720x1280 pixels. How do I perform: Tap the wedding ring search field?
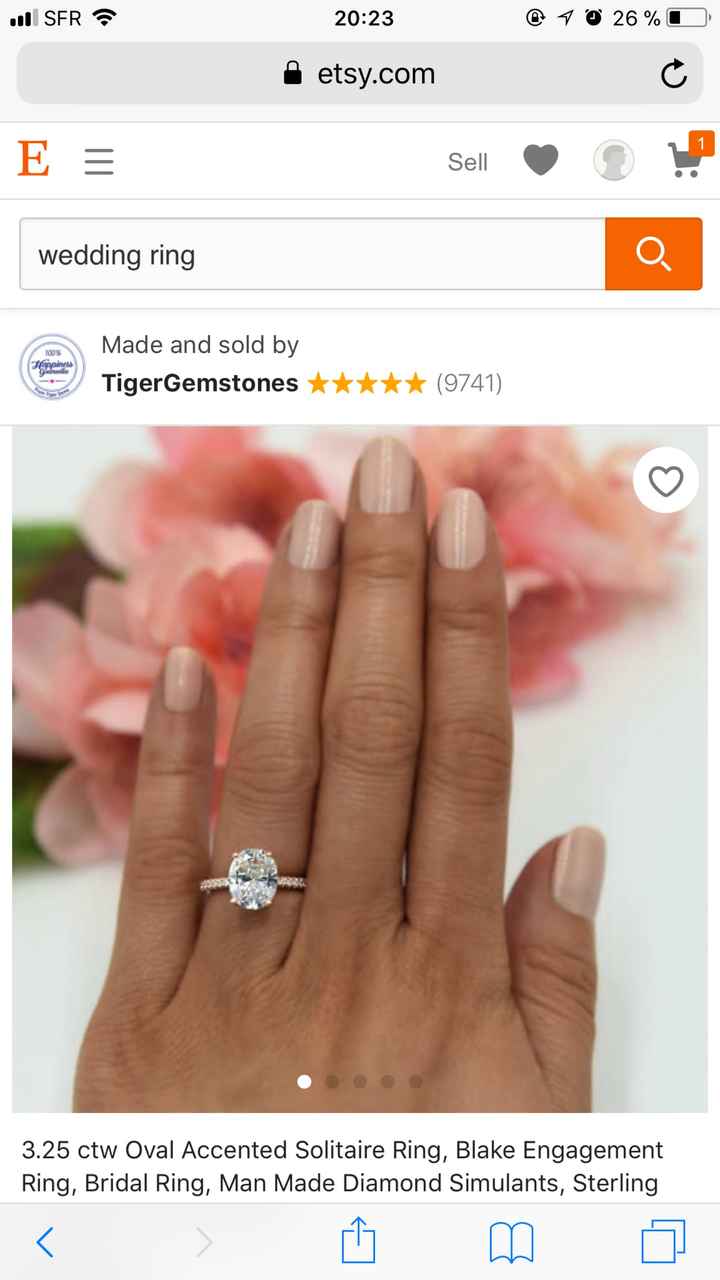[x=312, y=255]
